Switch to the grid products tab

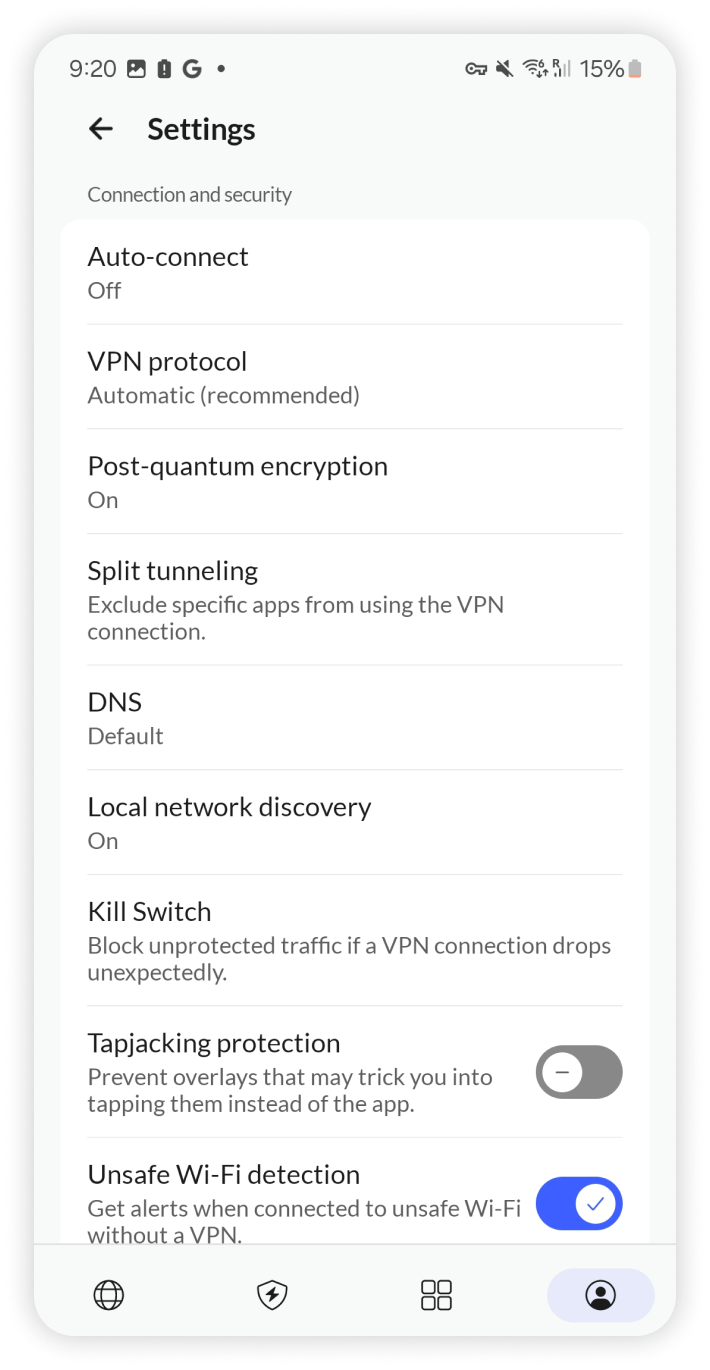tap(436, 1296)
